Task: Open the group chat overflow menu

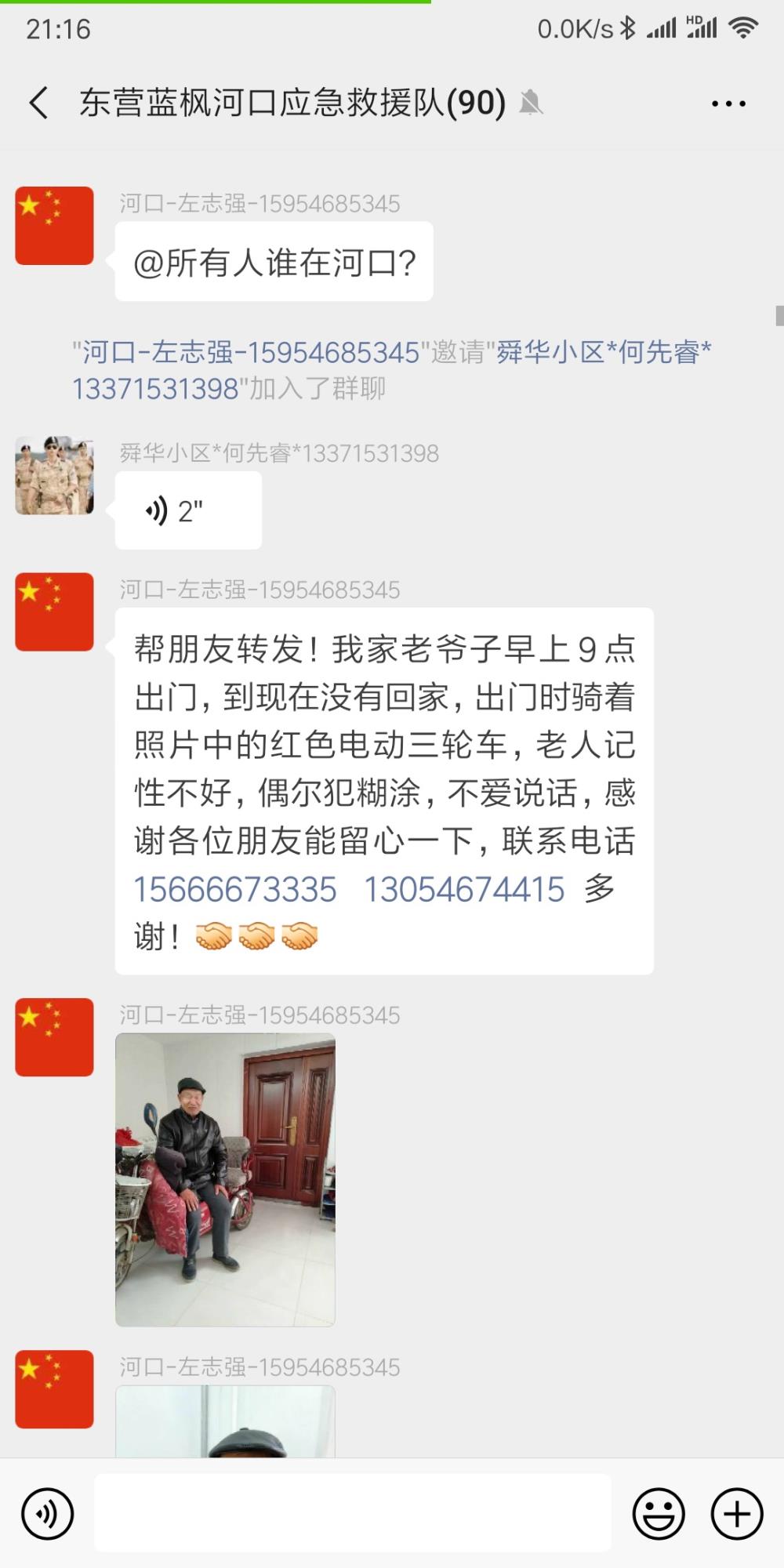Action: click(x=728, y=103)
